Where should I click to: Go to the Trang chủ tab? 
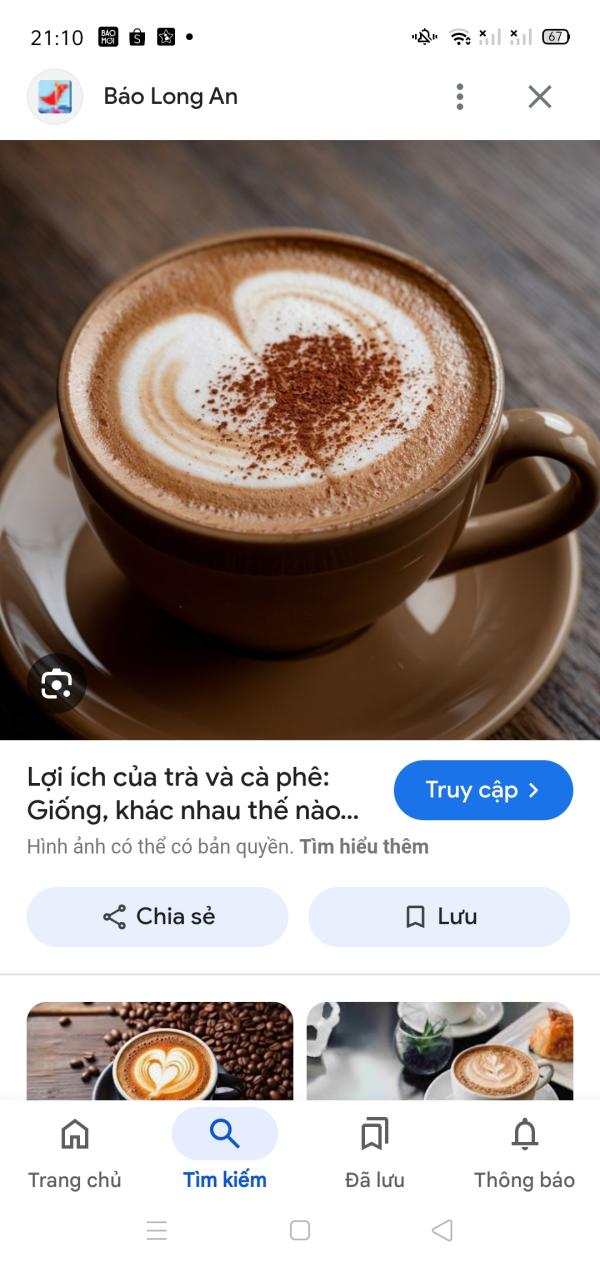coord(75,1153)
